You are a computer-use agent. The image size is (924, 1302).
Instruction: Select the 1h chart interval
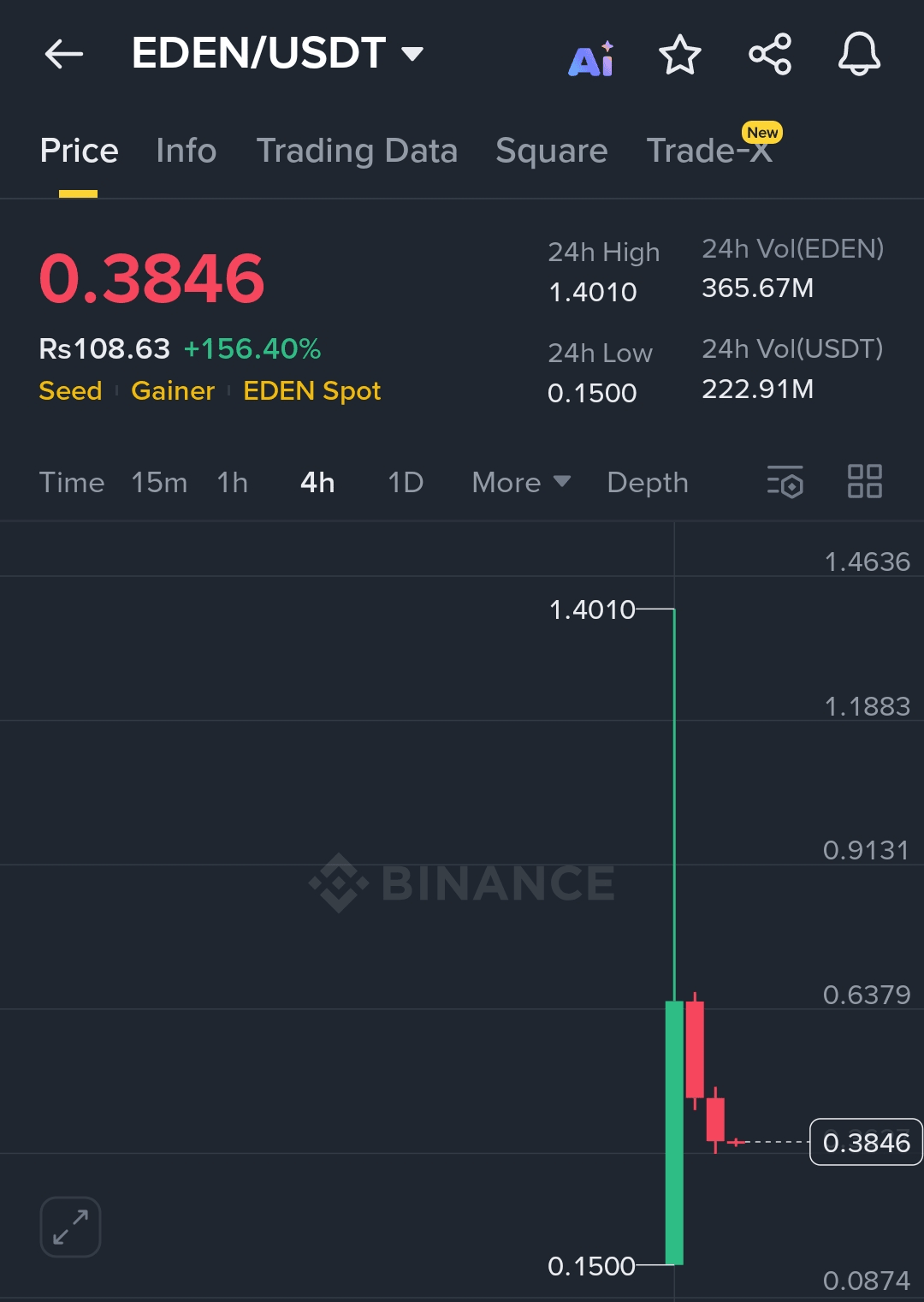(x=232, y=483)
